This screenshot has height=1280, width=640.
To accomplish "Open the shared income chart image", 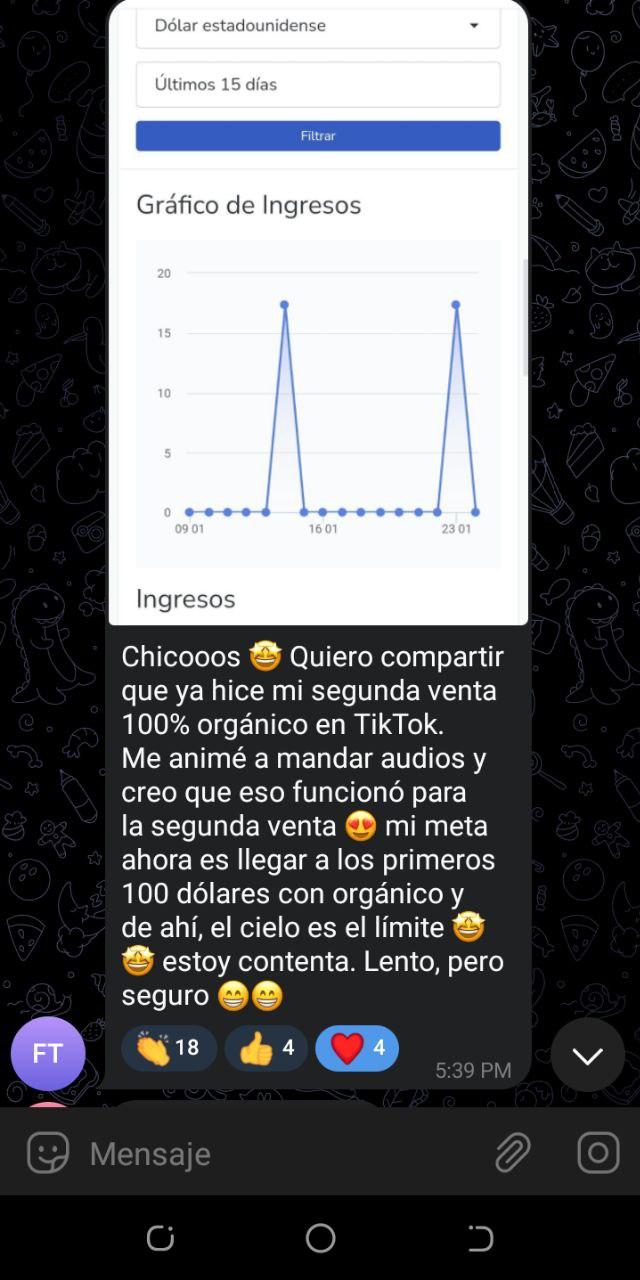I will [318, 320].
